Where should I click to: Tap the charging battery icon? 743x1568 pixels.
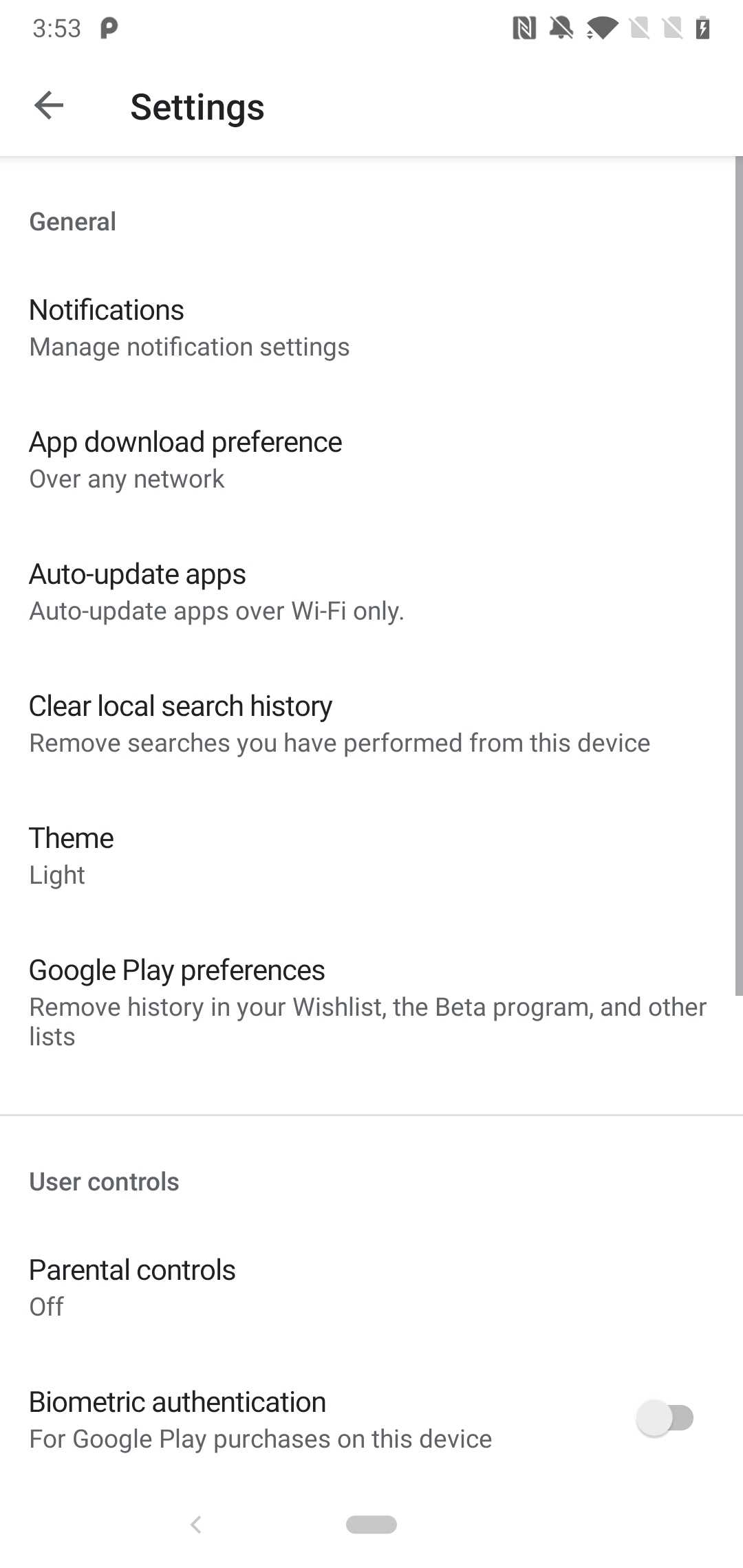(x=702, y=28)
